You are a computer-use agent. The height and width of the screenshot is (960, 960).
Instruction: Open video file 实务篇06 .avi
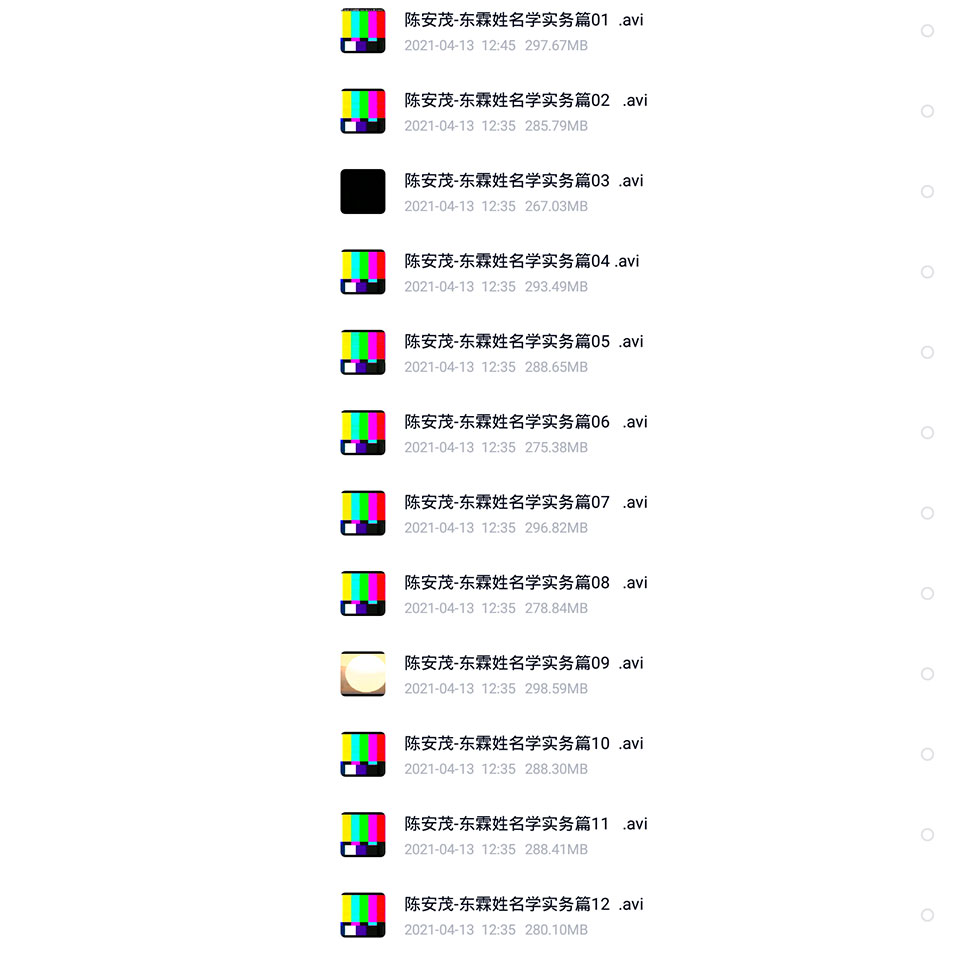coord(524,422)
